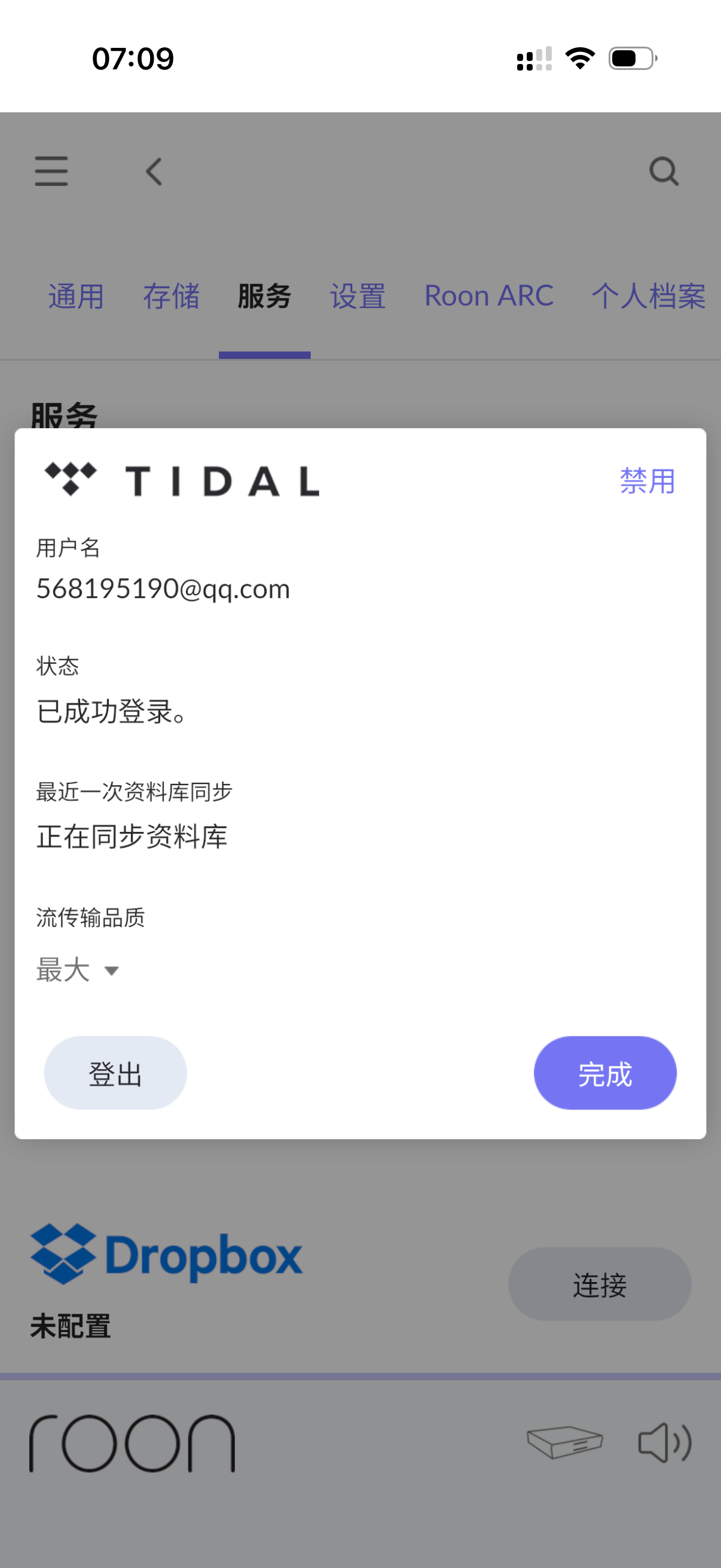Tap 连接 to connect Dropbox
Viewport: 721px width, 1568px height.
tap(599, 1284)
